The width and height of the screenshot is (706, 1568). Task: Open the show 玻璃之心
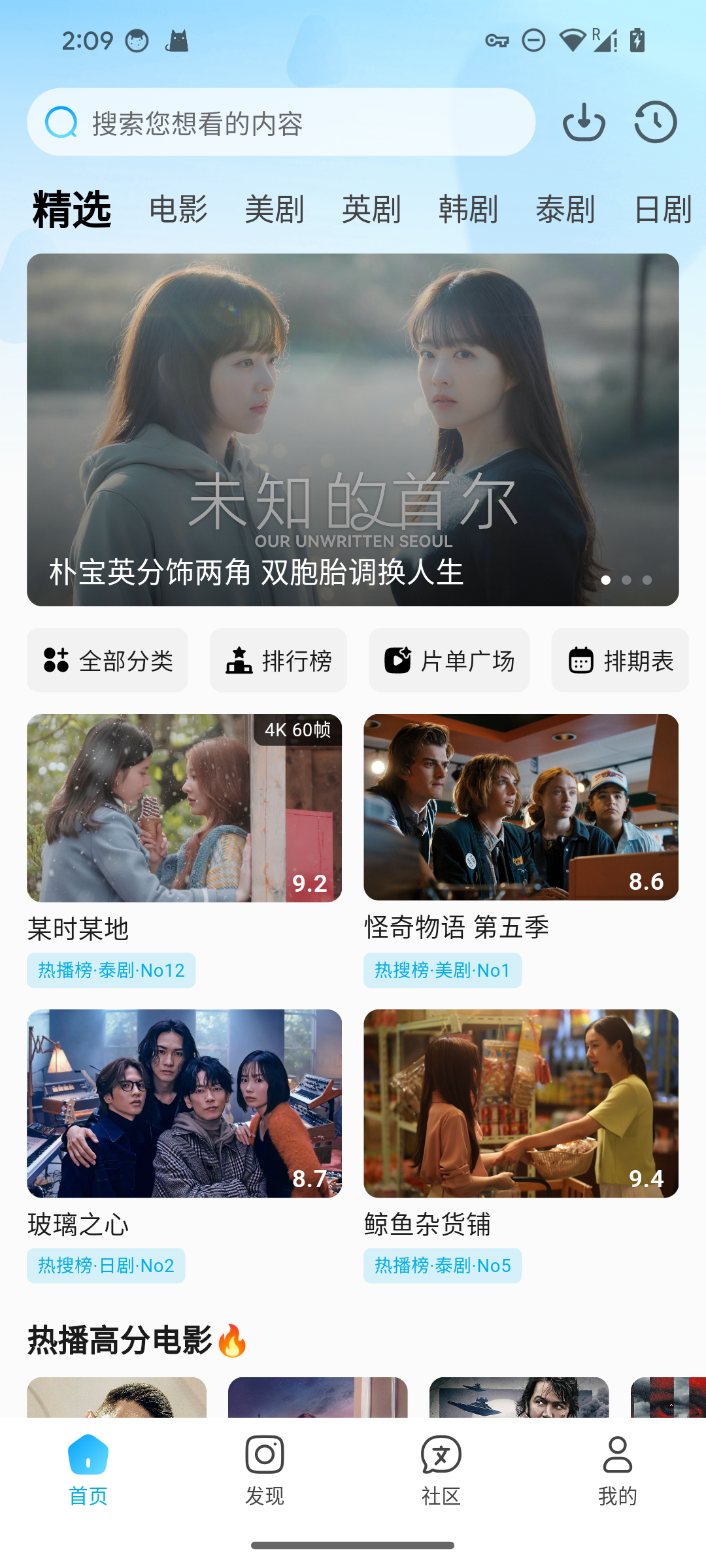[184, 1103]
